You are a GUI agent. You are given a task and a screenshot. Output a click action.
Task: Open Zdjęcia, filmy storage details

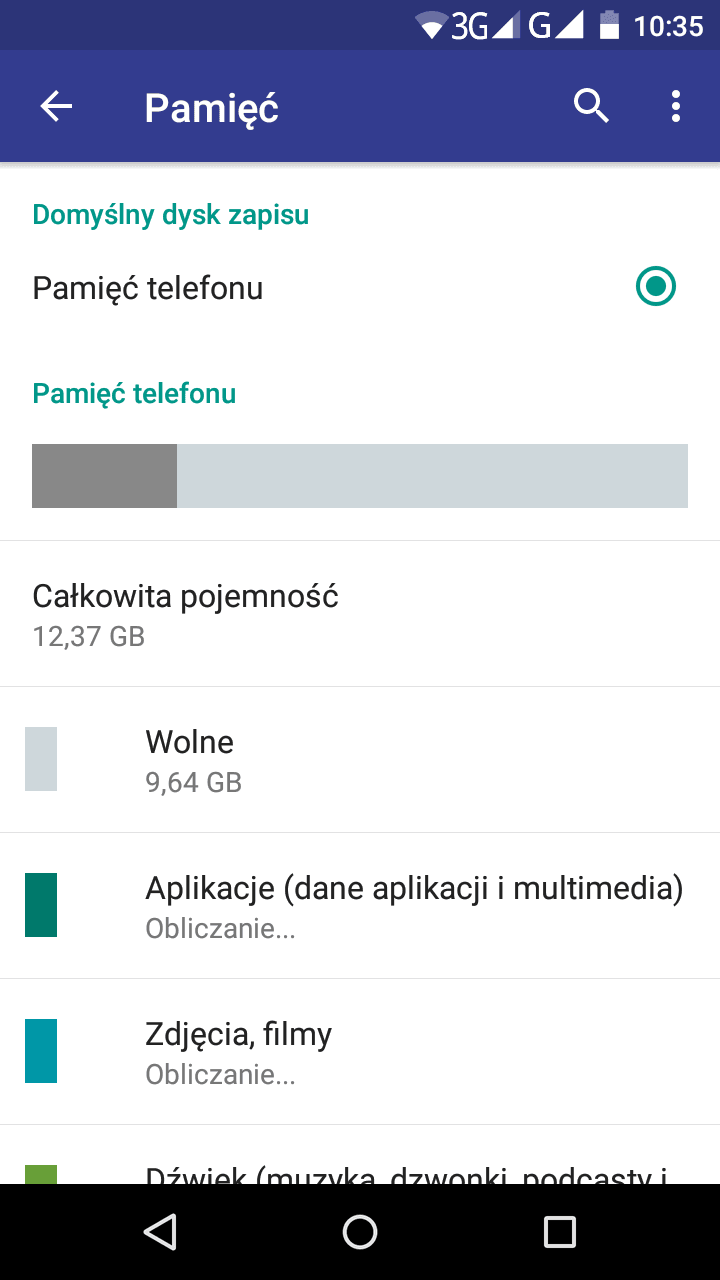coord(360,1052)
